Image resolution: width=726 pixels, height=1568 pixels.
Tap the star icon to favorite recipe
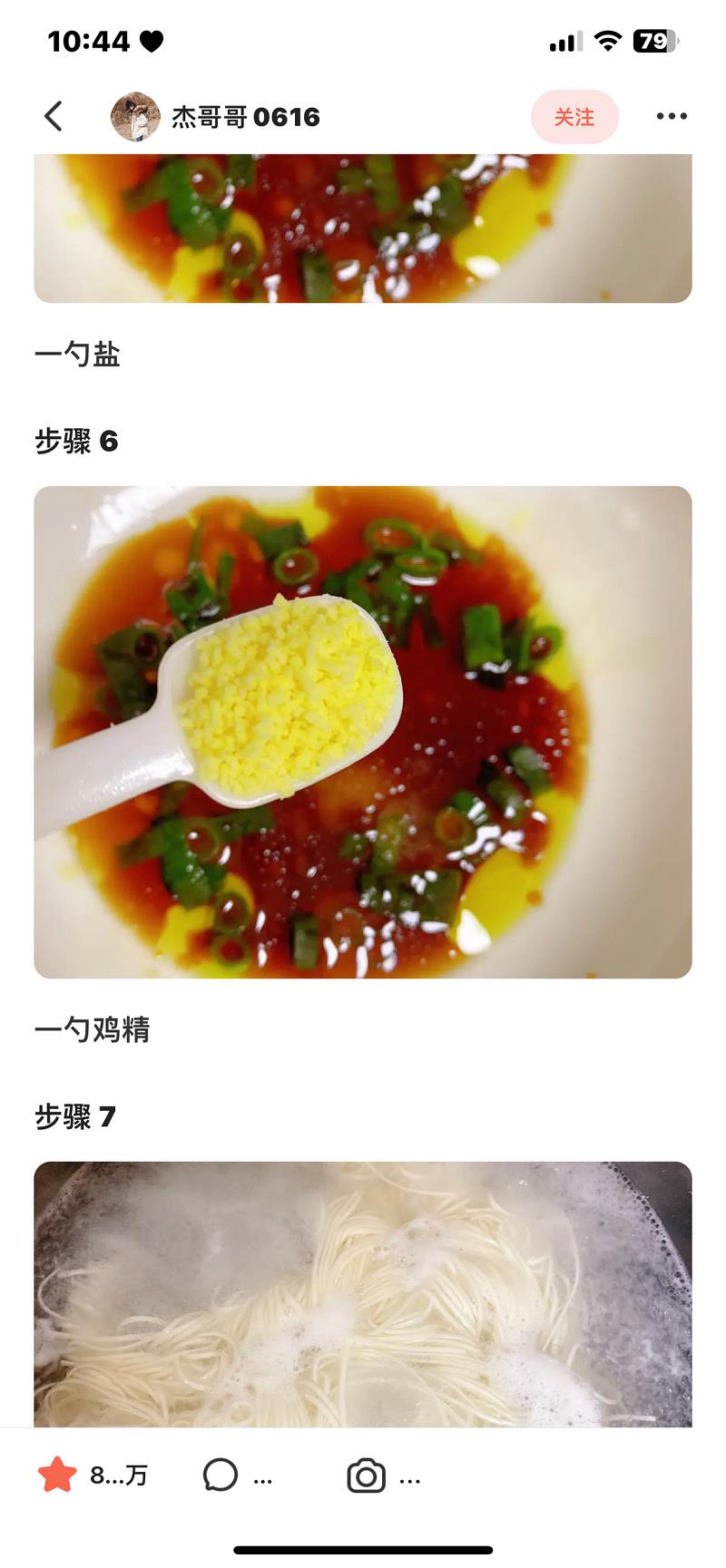[57, 1475]
